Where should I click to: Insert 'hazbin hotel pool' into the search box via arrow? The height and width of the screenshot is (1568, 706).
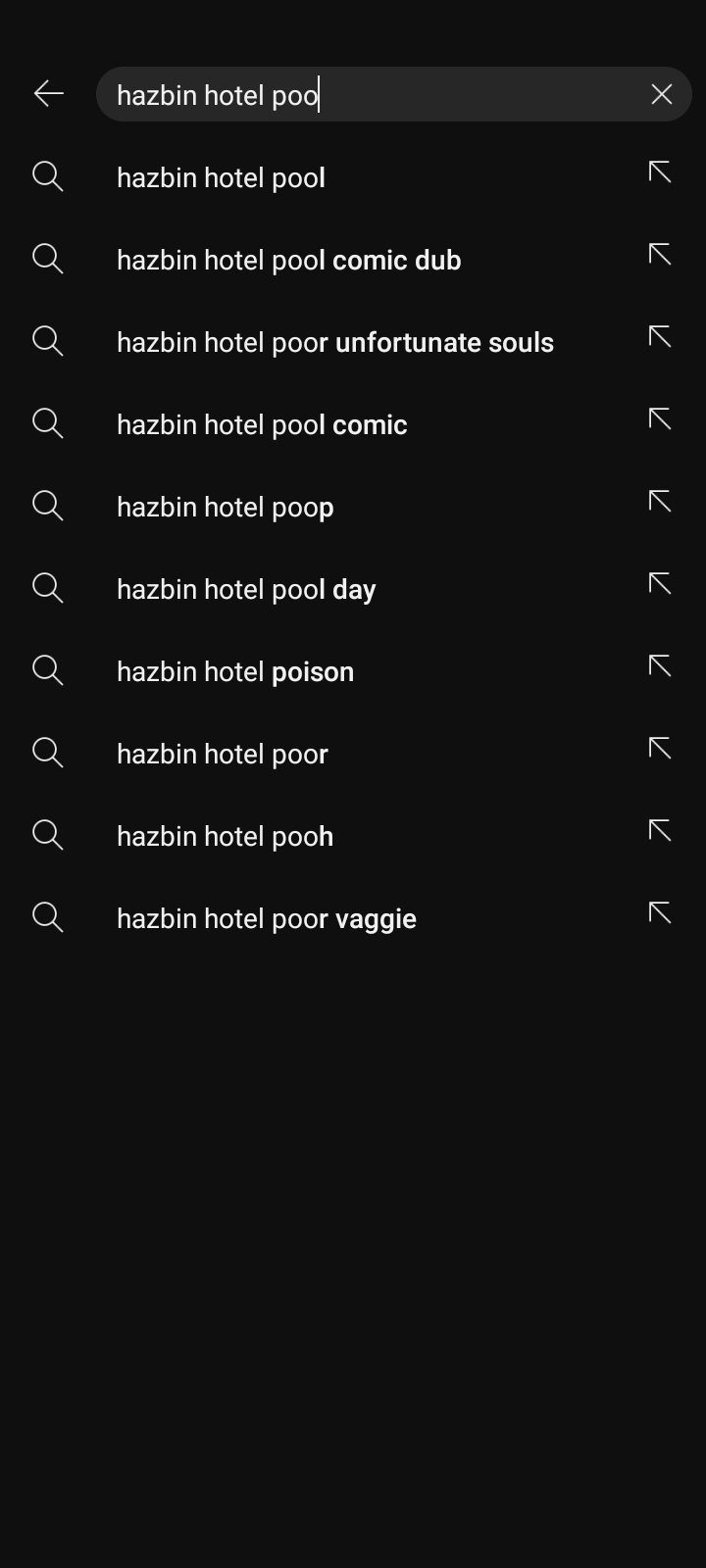660,173
